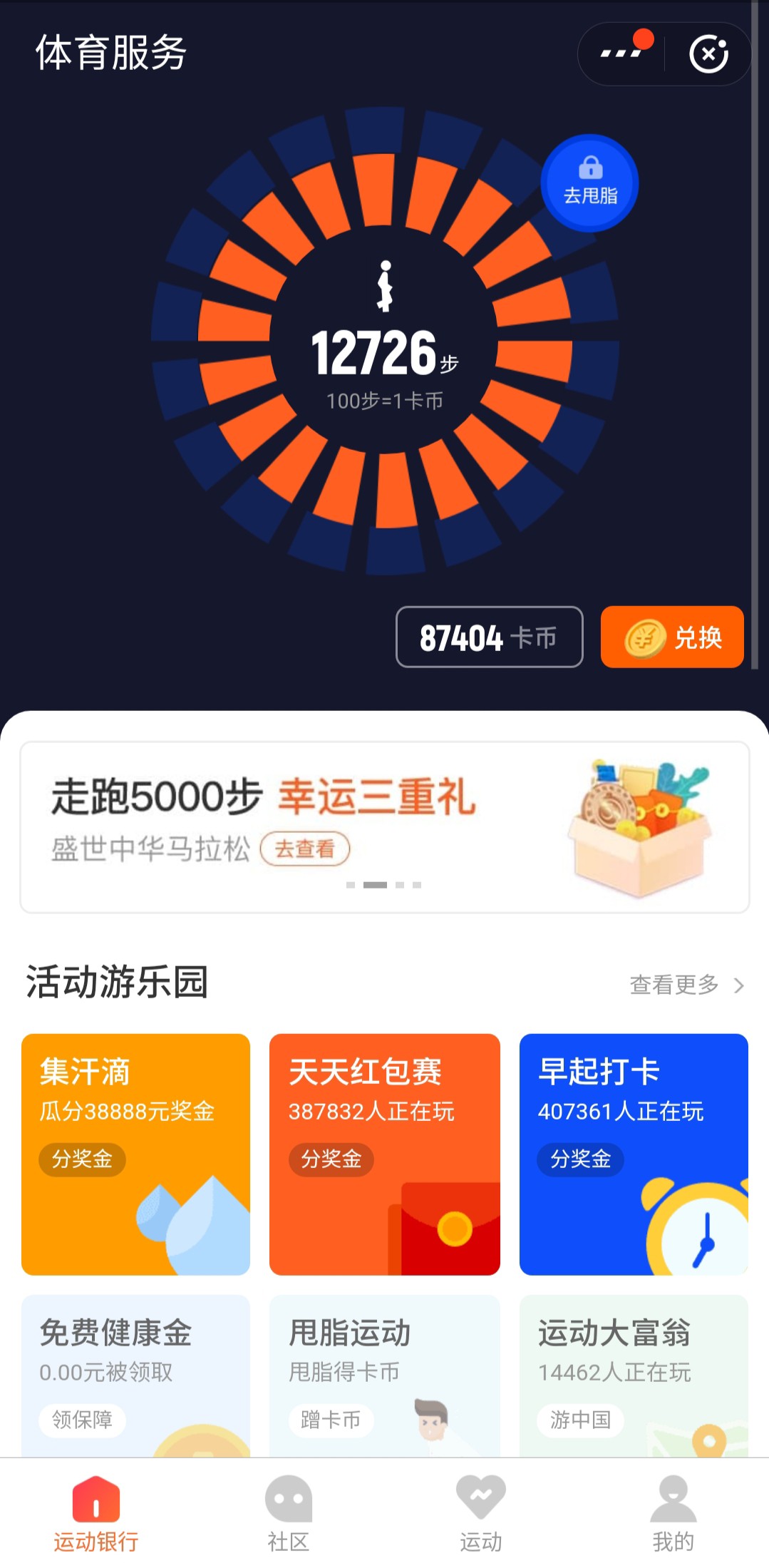This screenshot has width=769, height=1568.
Task: Open the 甩脂运动 card
Action: click(385, 1375)
